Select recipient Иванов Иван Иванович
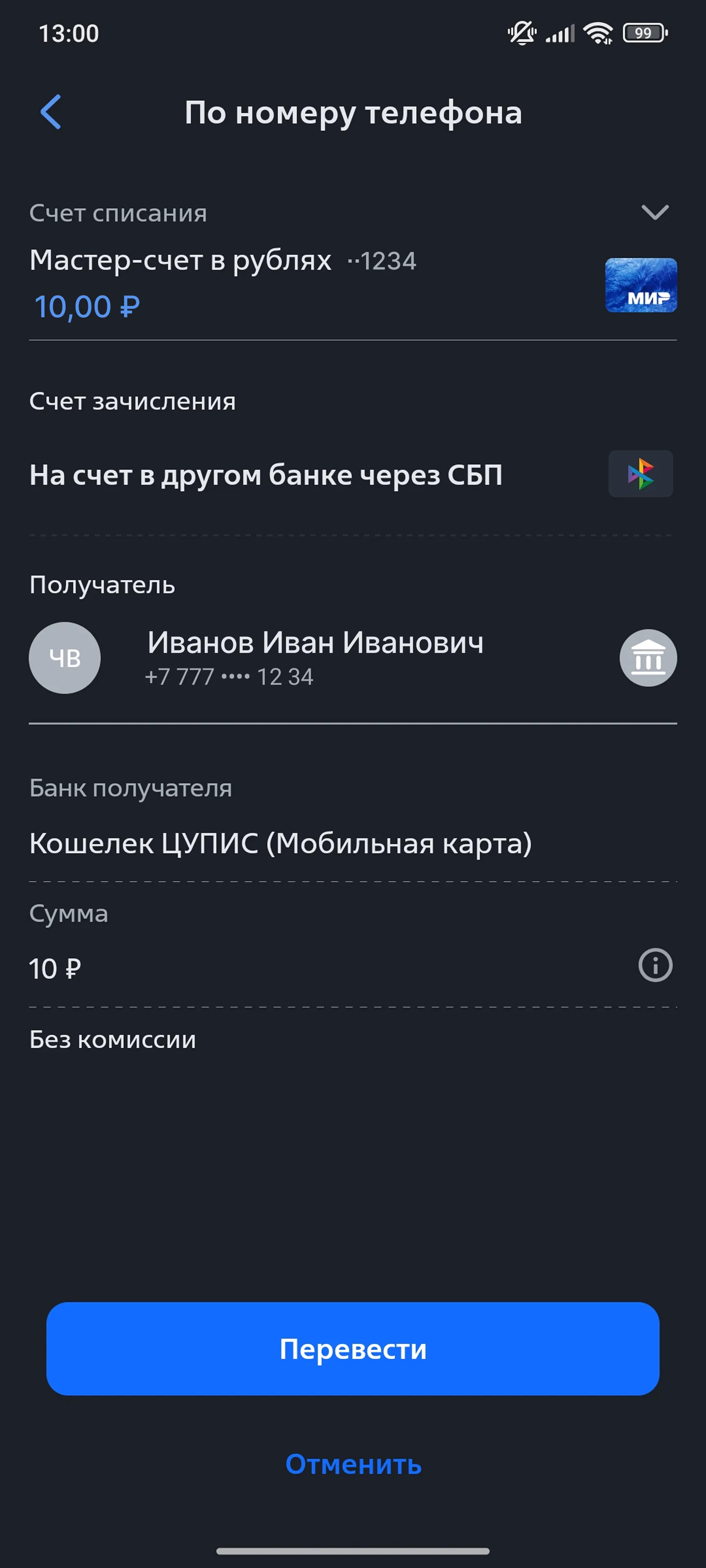 315,643
